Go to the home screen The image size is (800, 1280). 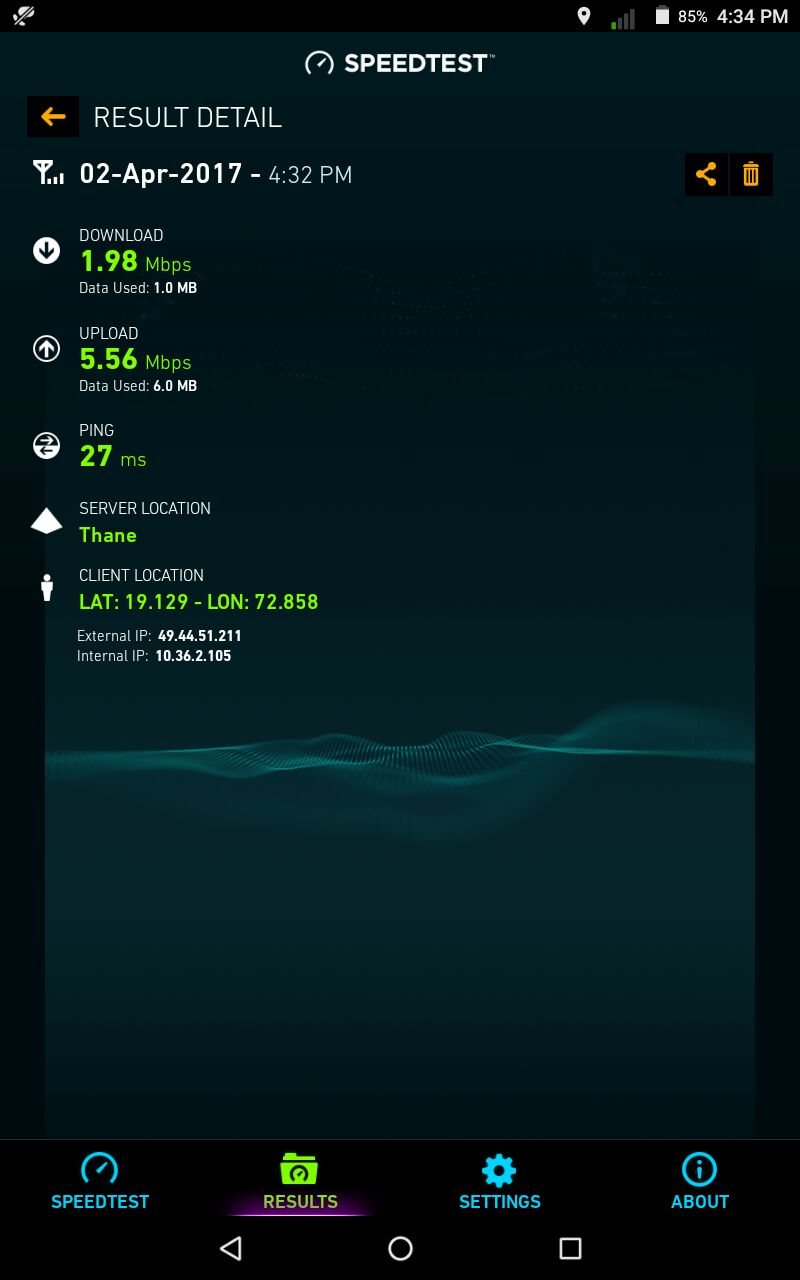click(400, 1248)
